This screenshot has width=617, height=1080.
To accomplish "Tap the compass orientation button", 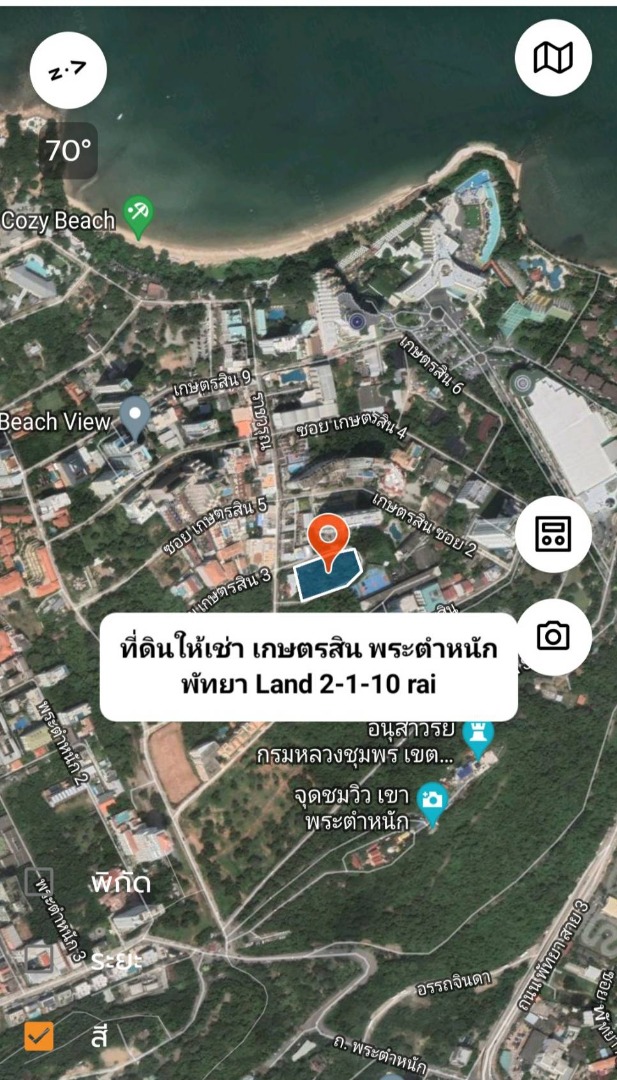I will pos(68,69).
